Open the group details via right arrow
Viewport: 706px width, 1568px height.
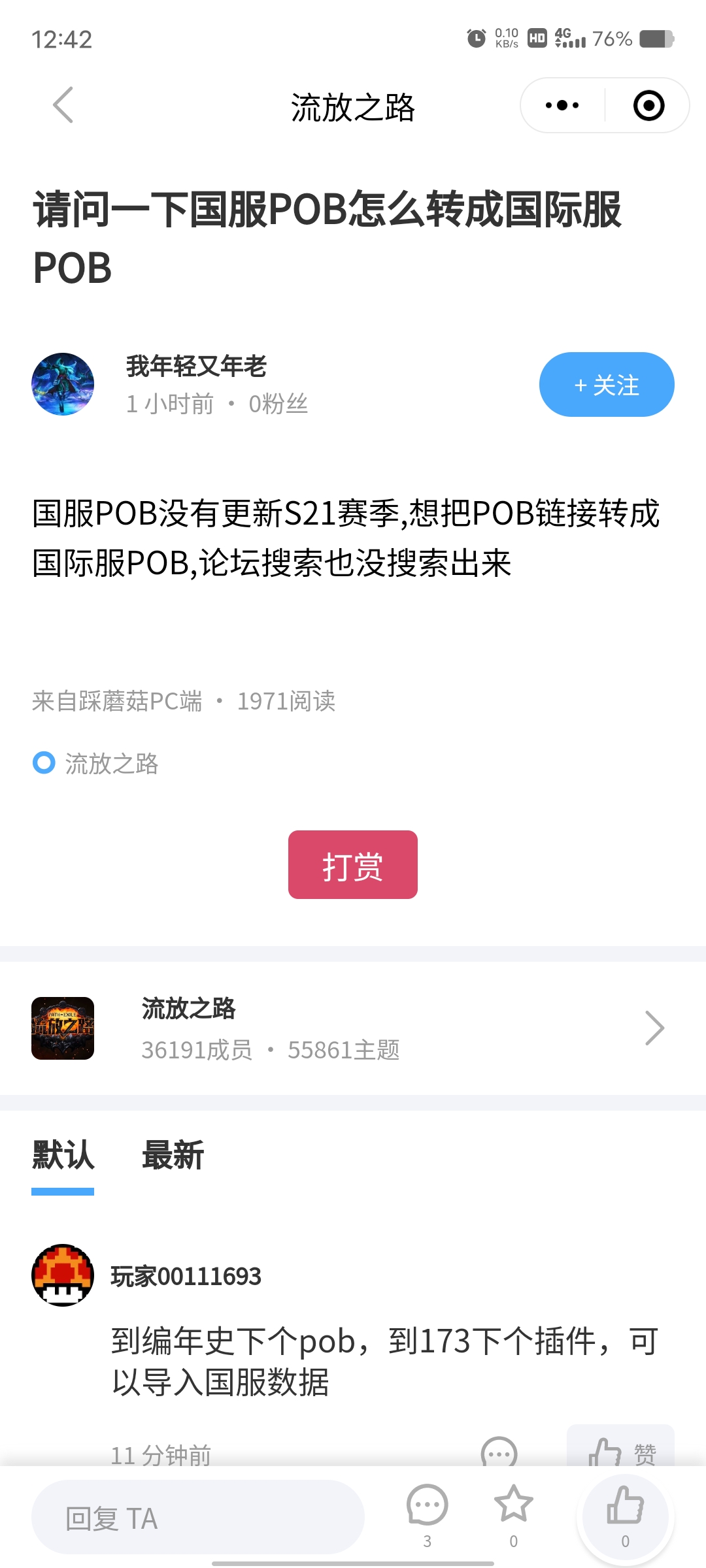pyautogui.click(x=656, y=1028)
